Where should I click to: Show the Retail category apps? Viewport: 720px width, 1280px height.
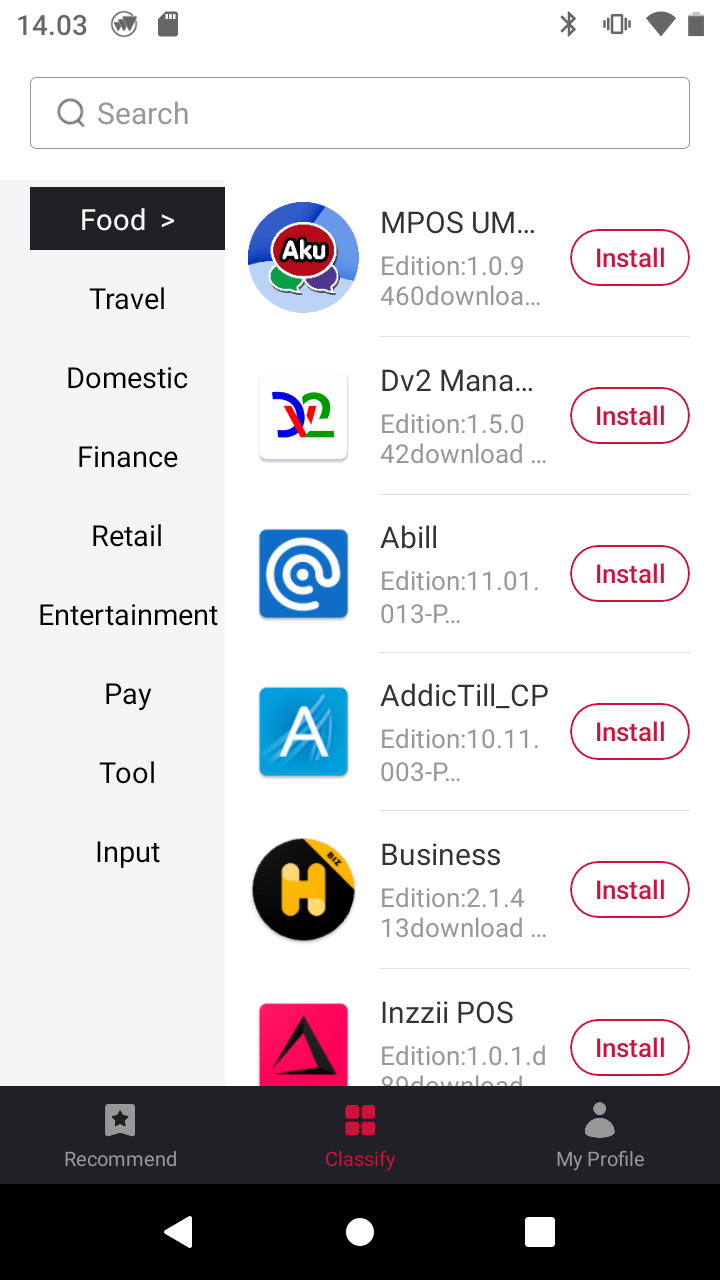[127, 536]
